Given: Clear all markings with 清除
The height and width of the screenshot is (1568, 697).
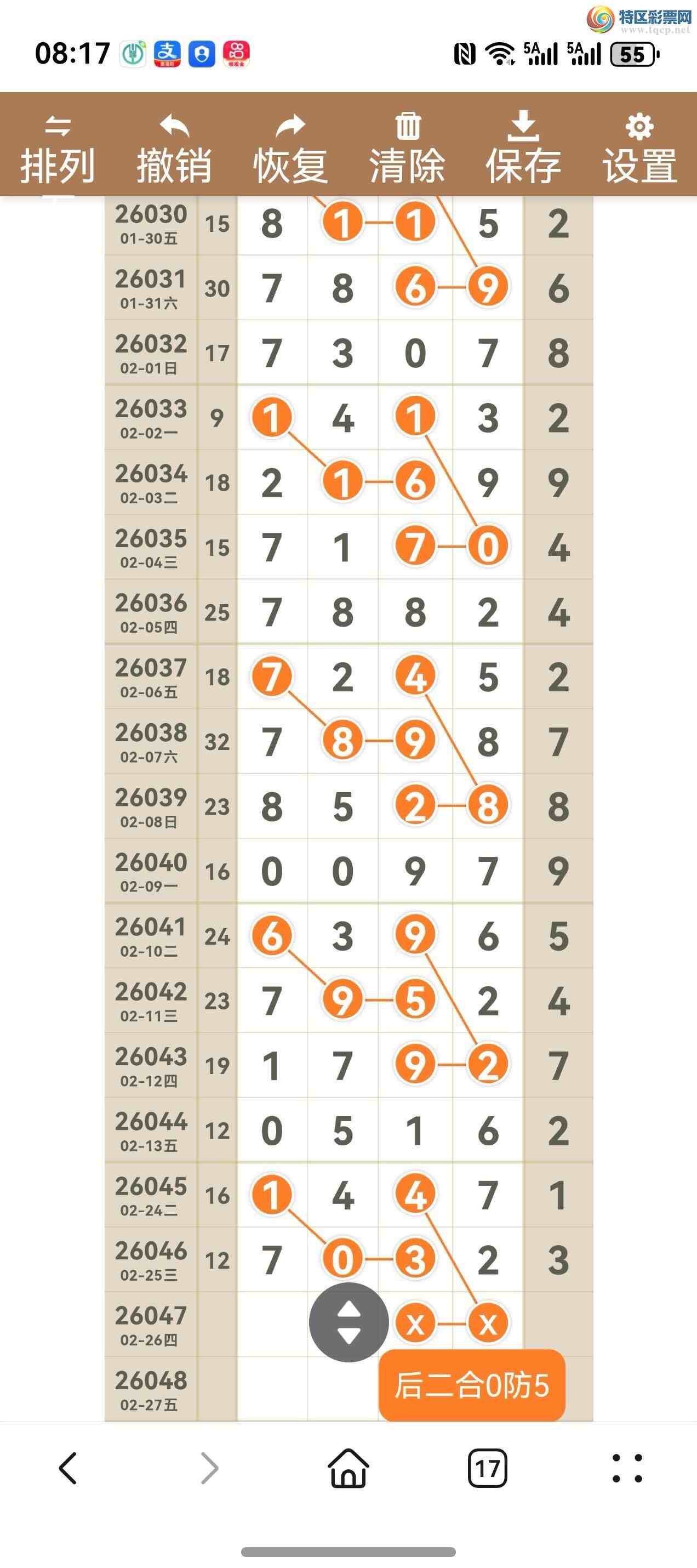Looking at the screenshot, I should point(407,149).
